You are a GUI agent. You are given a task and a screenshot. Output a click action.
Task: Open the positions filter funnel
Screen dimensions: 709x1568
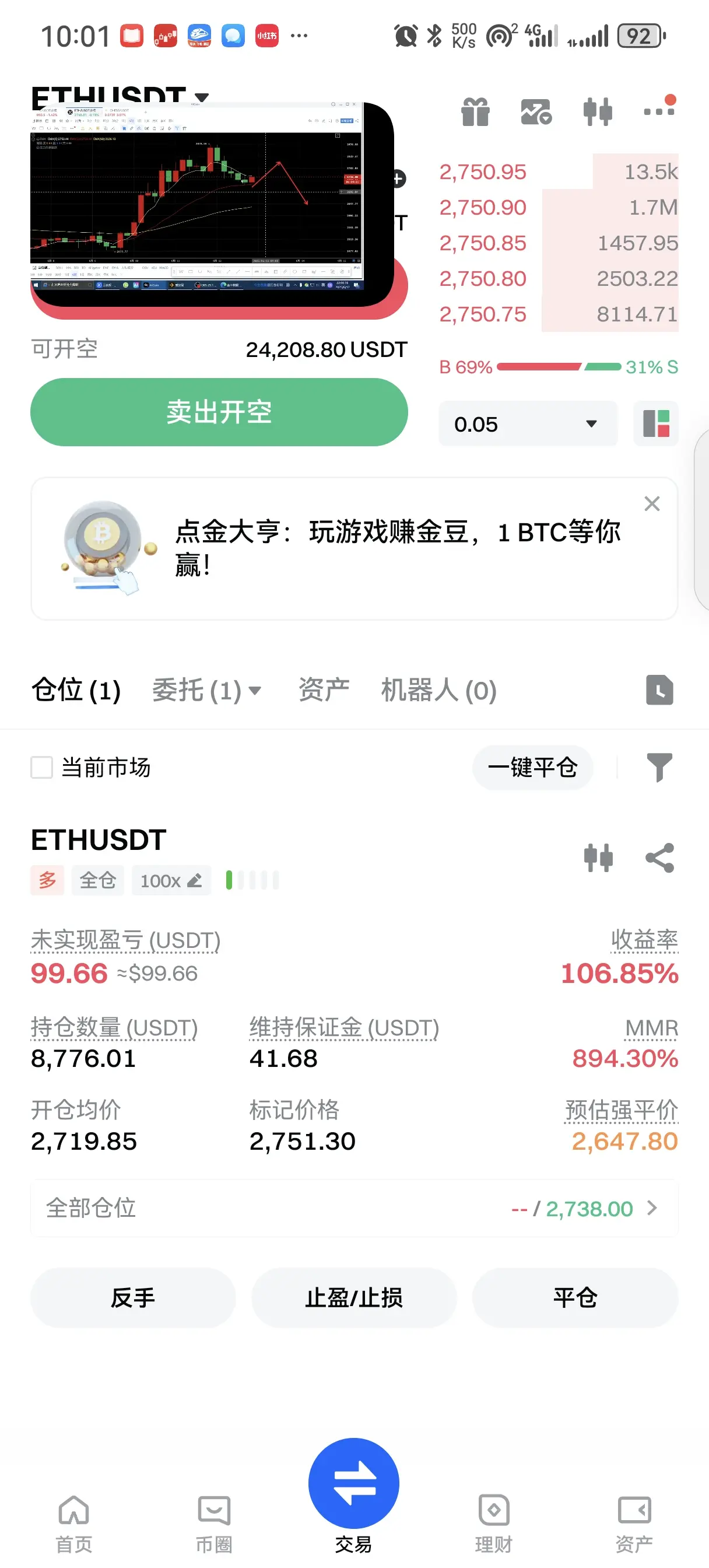659,768
